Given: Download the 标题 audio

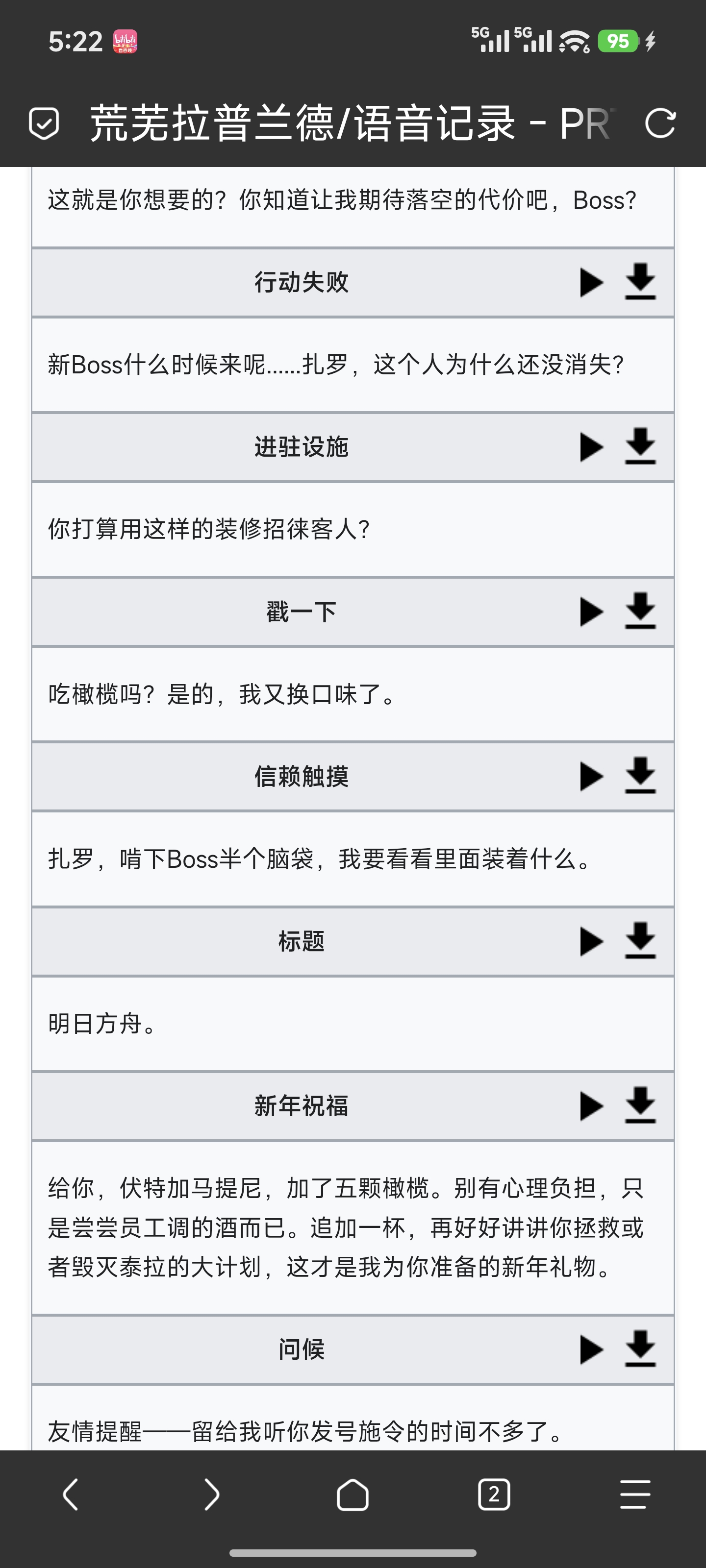Looking at the screenshot, I should click(x=640, y=942).
